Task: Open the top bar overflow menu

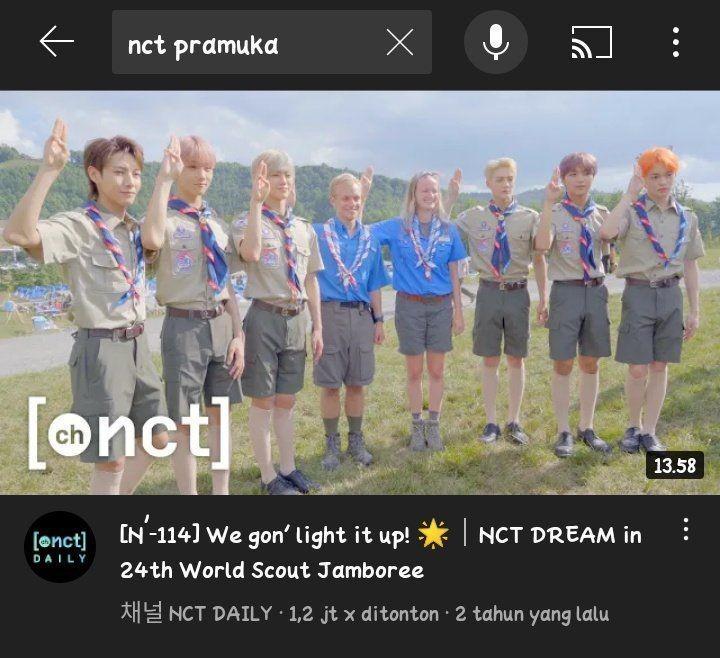Action: pyautogui.click(x=676, y=42)
